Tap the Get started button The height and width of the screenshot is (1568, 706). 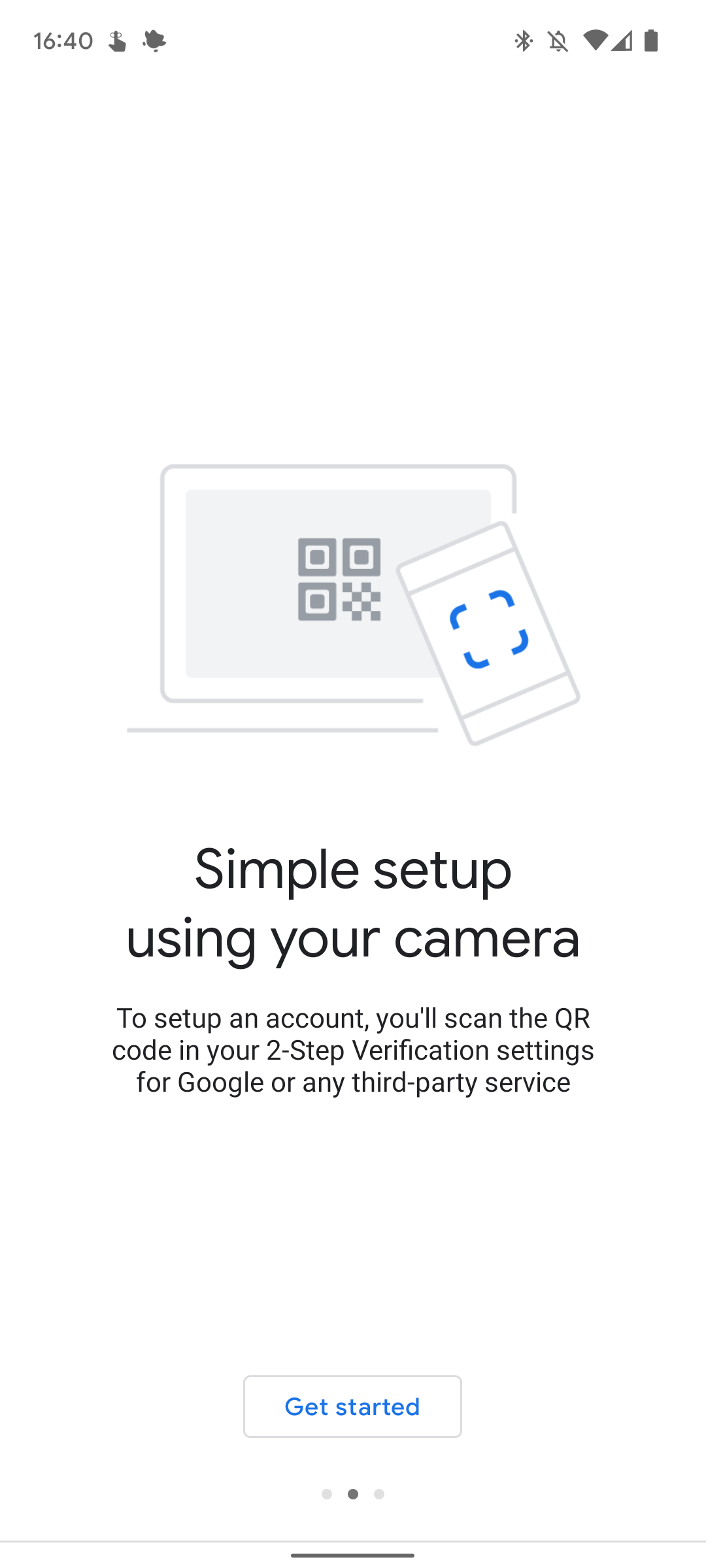(x=352, y=1407)
